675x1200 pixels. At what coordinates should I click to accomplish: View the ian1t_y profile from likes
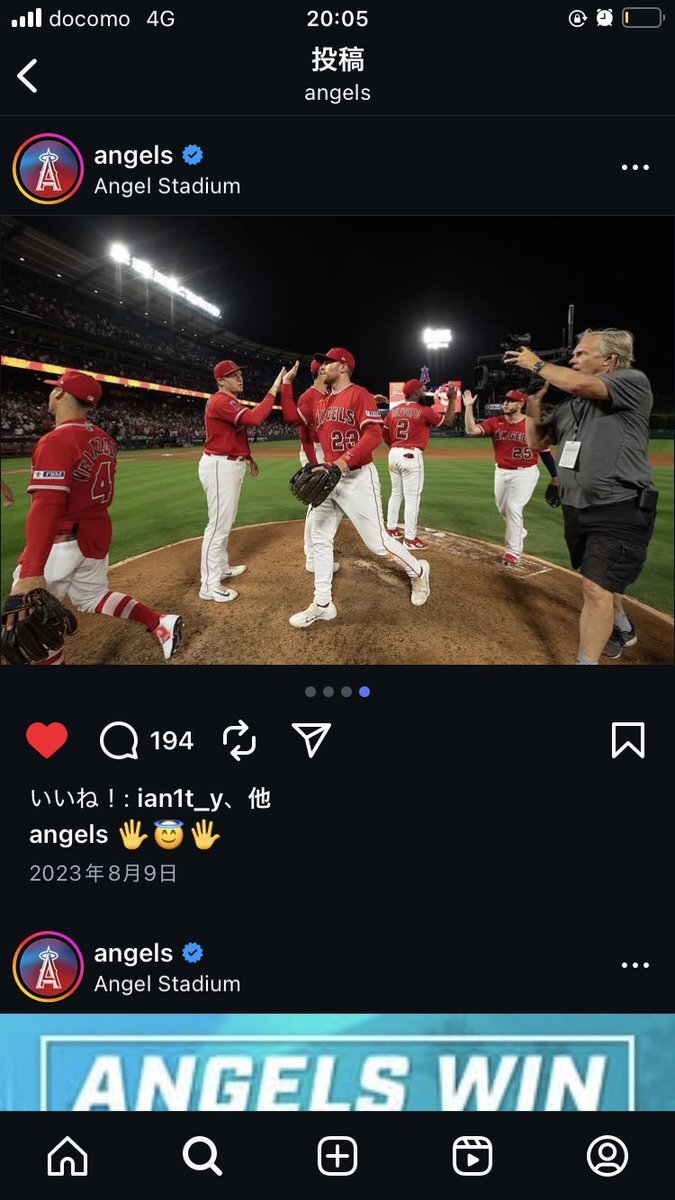click(x=186, y=798)
